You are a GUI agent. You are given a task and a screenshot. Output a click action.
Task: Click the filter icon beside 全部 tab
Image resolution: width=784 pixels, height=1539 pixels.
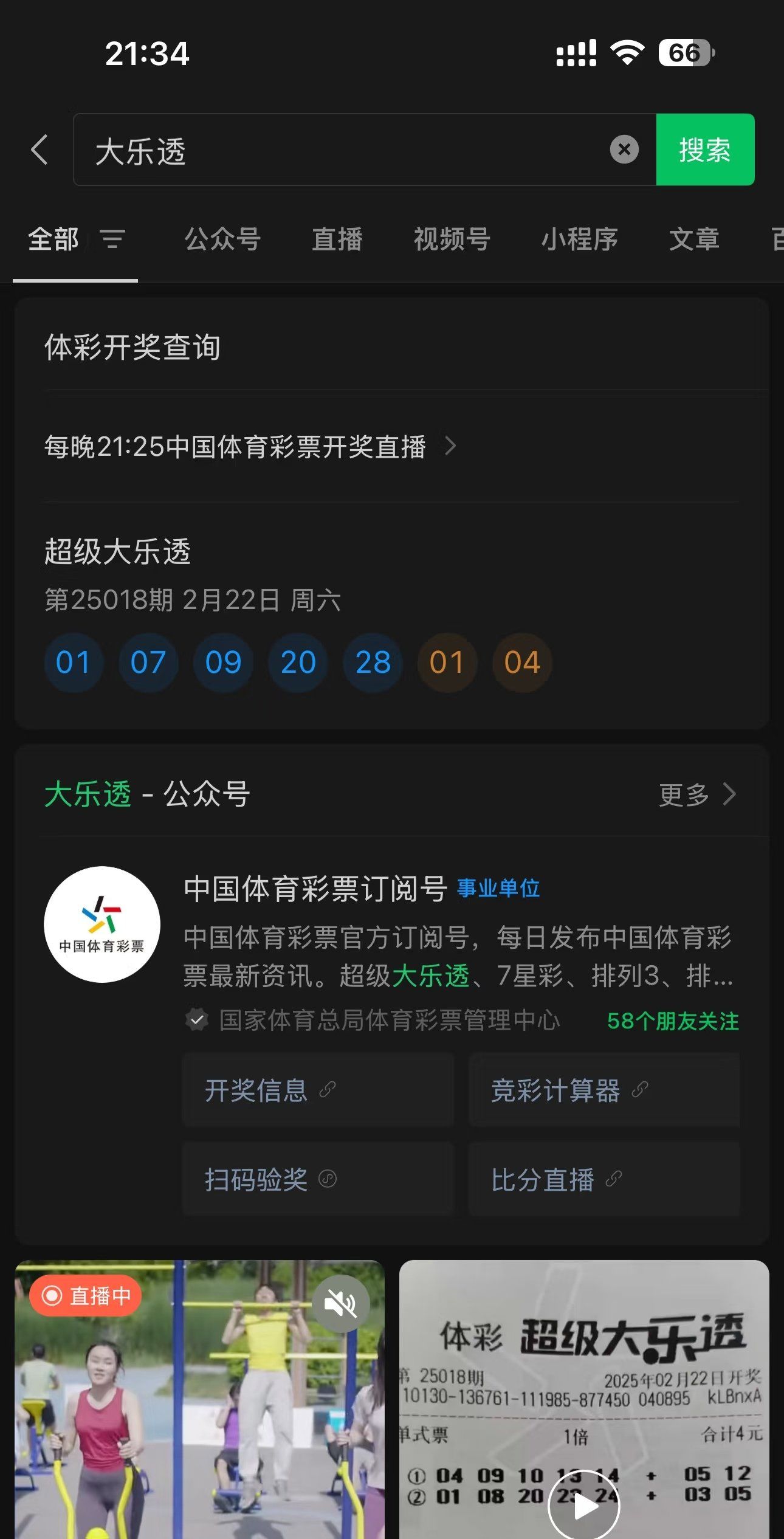point(113,239)
